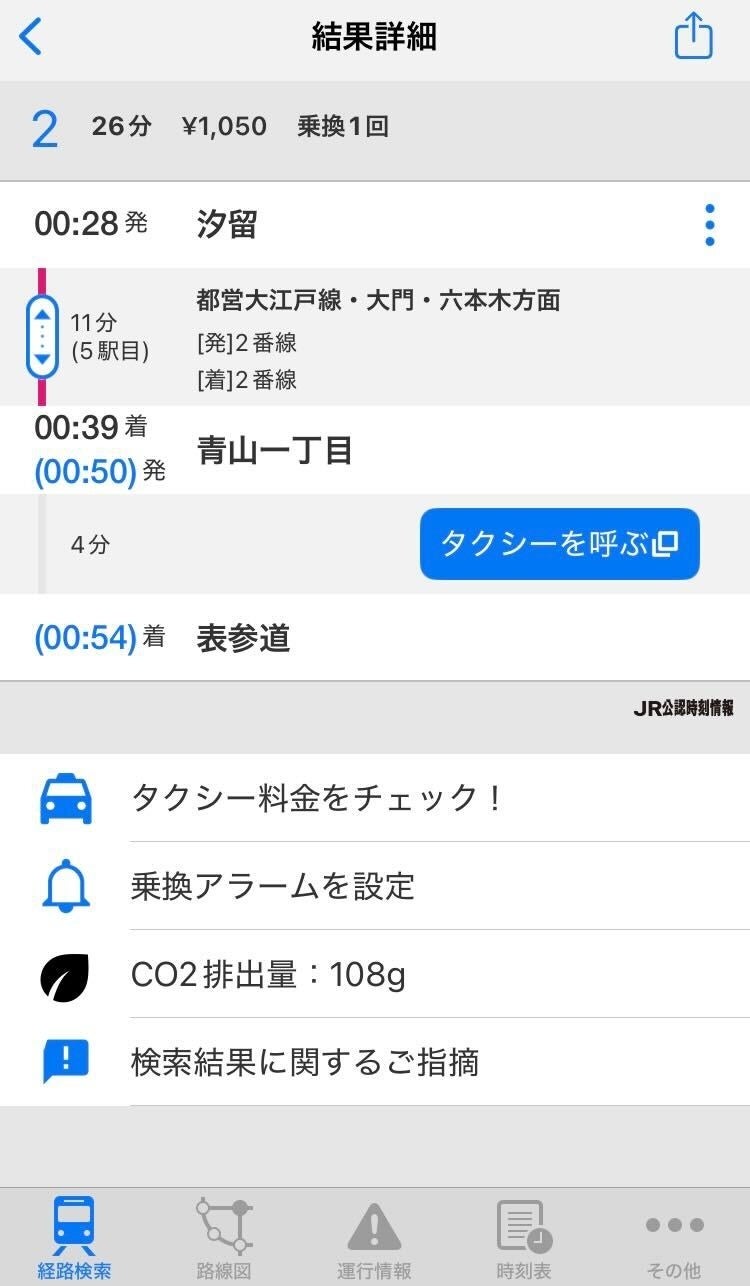This screenshot has width=750, height=1286.
Task: Share this route result
Action: [693, 38]
